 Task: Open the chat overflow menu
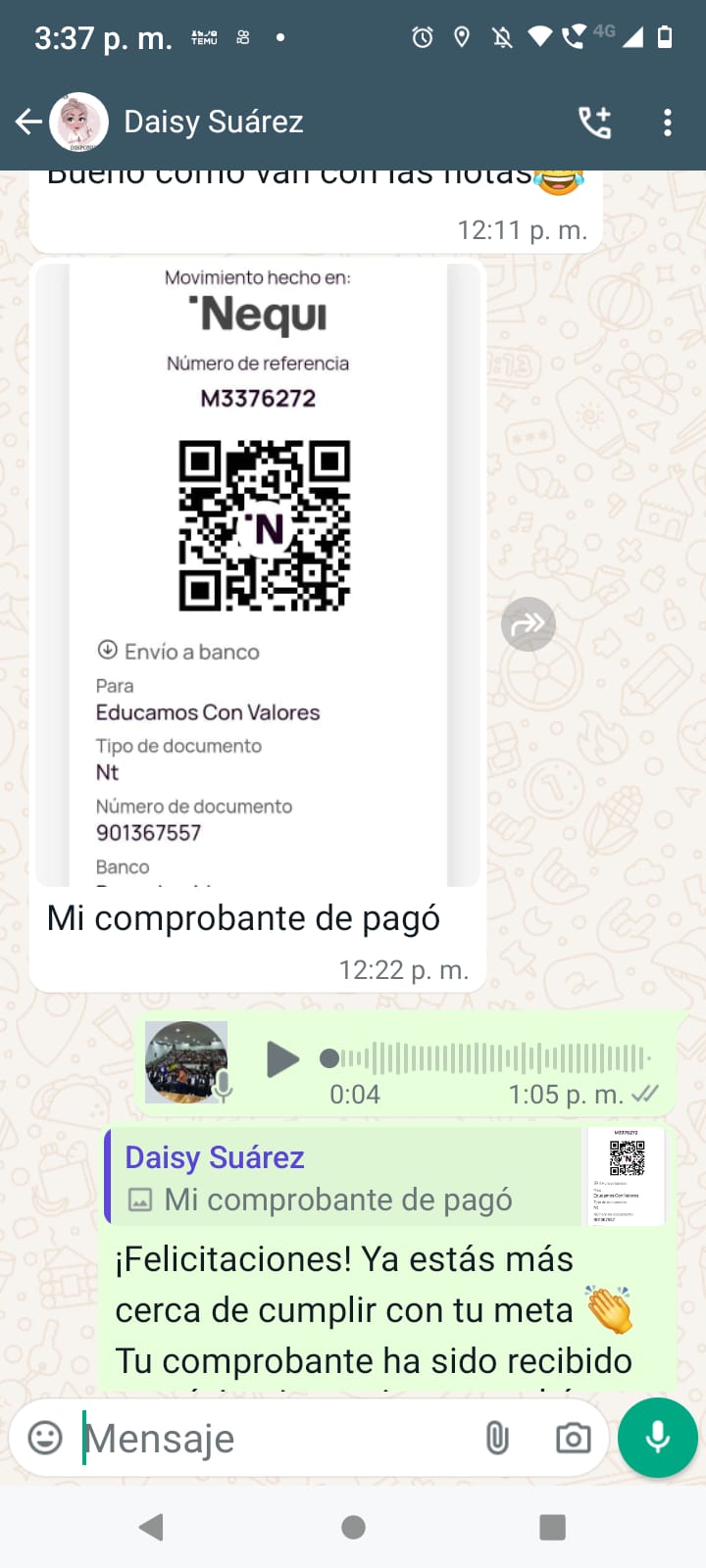click(668, 122)
